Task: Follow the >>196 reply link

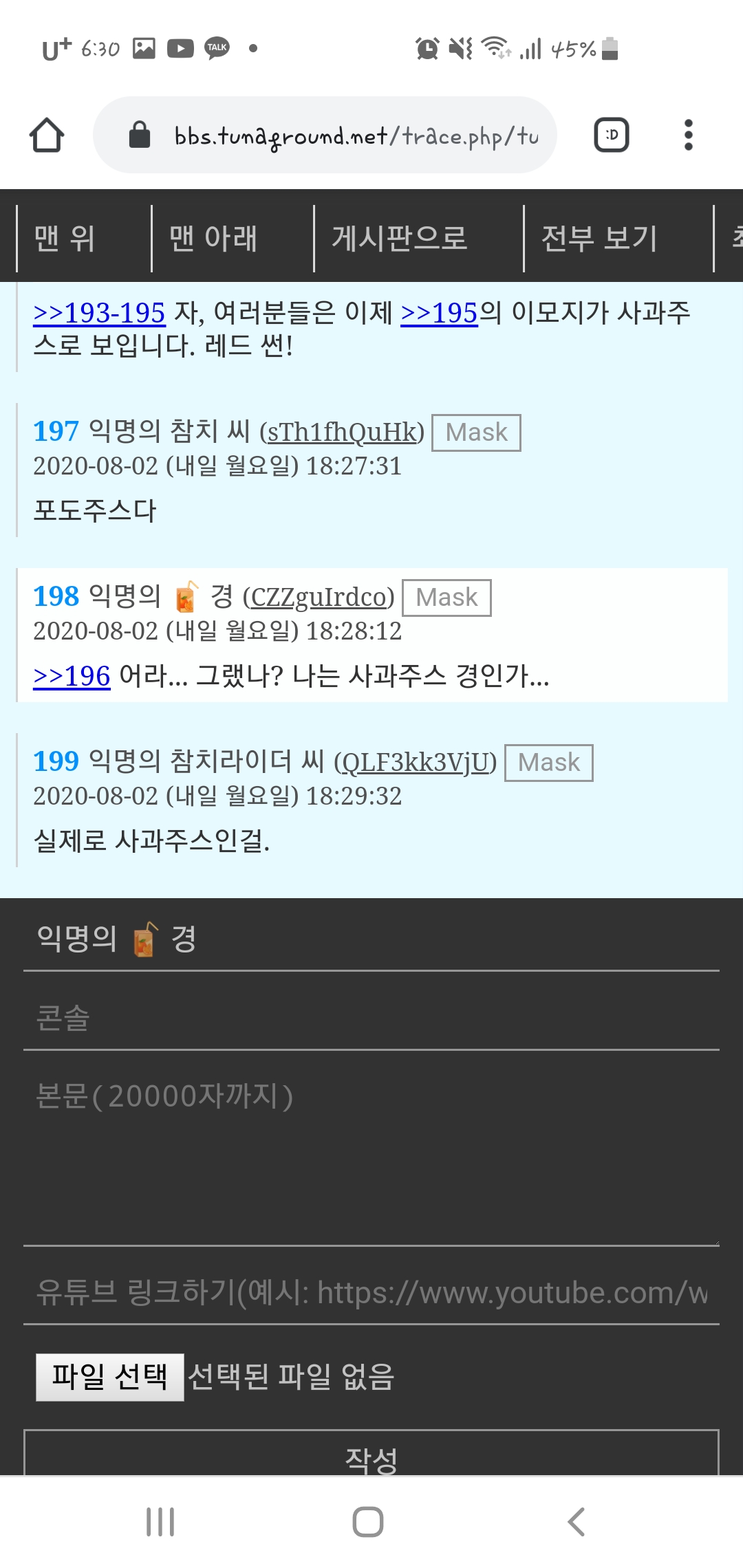Action: click(72, 676)
